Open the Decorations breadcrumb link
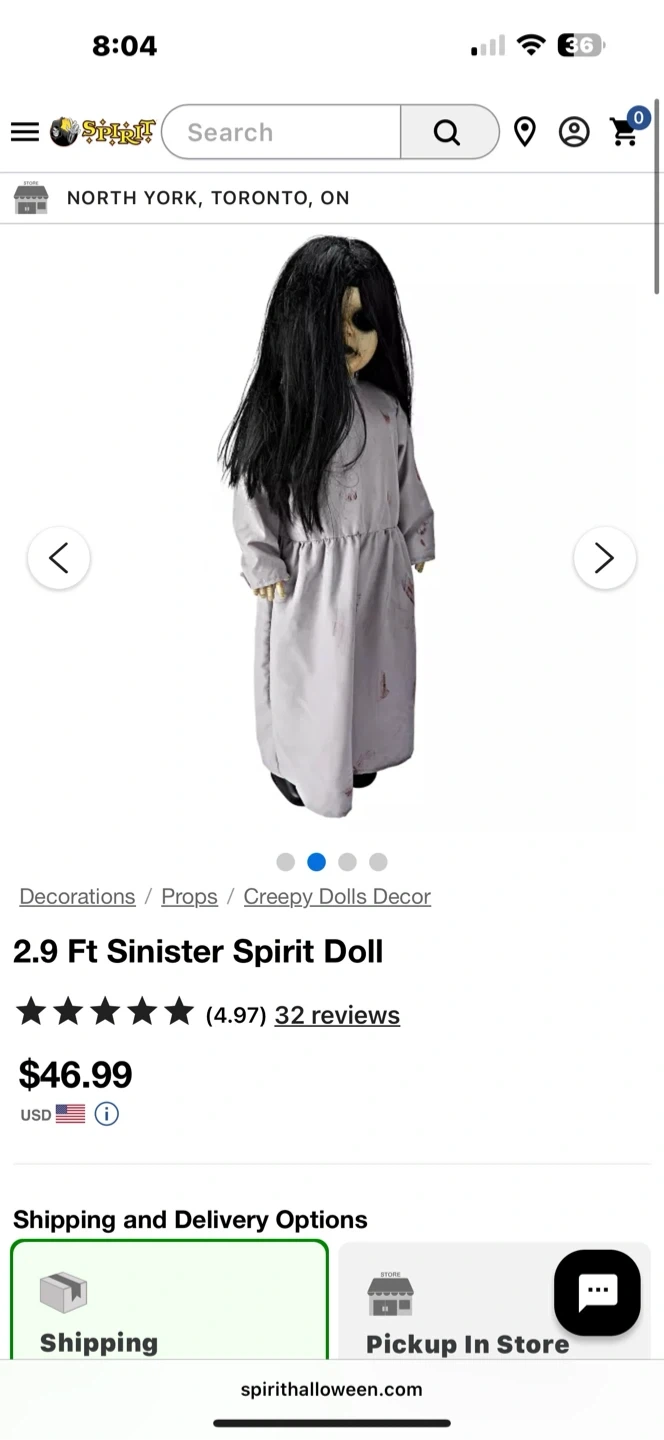The width and height of the screenshot is (664, 1440). [x=77, y=897]
